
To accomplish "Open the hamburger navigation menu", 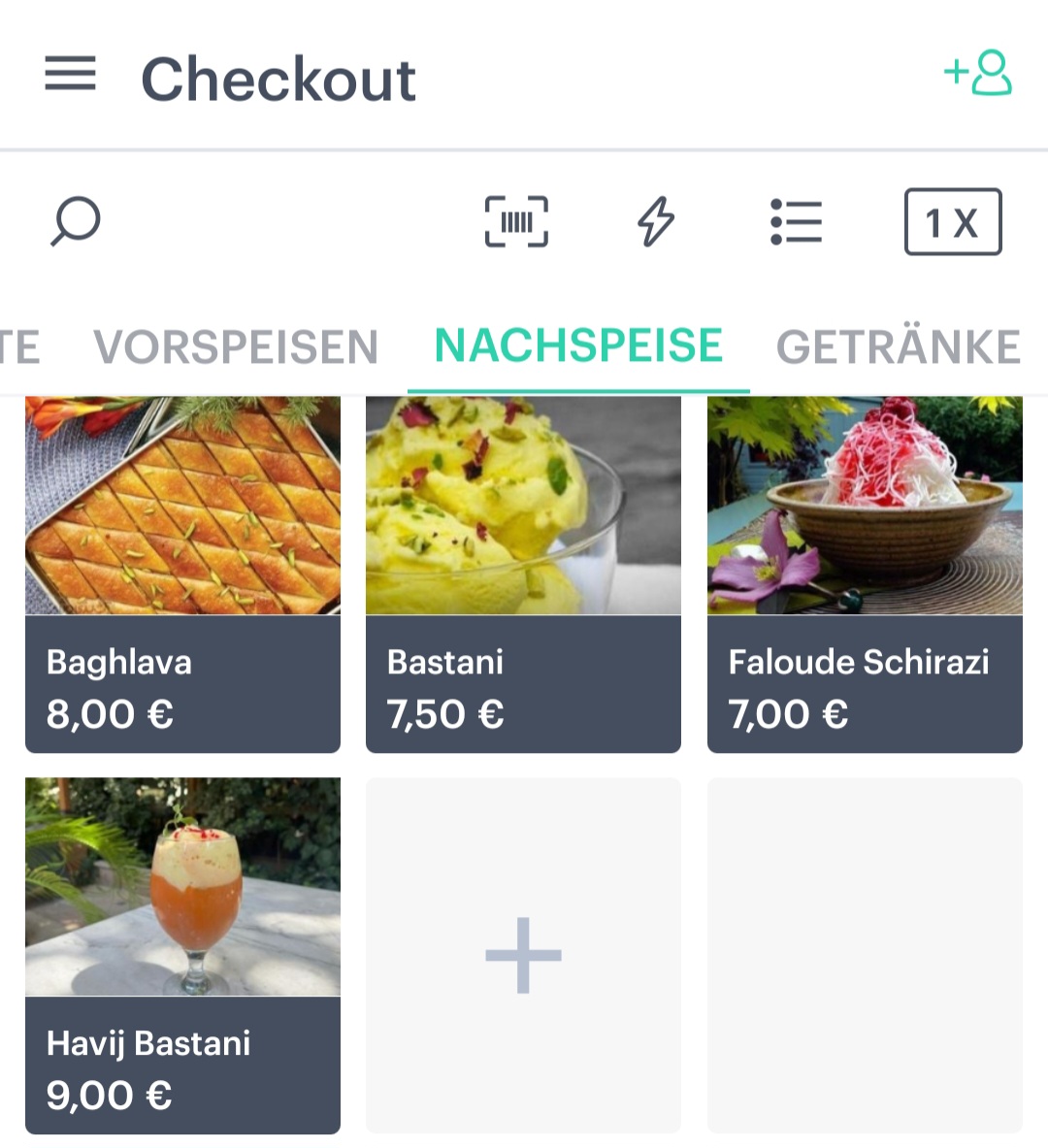I will tap(70, 75).
